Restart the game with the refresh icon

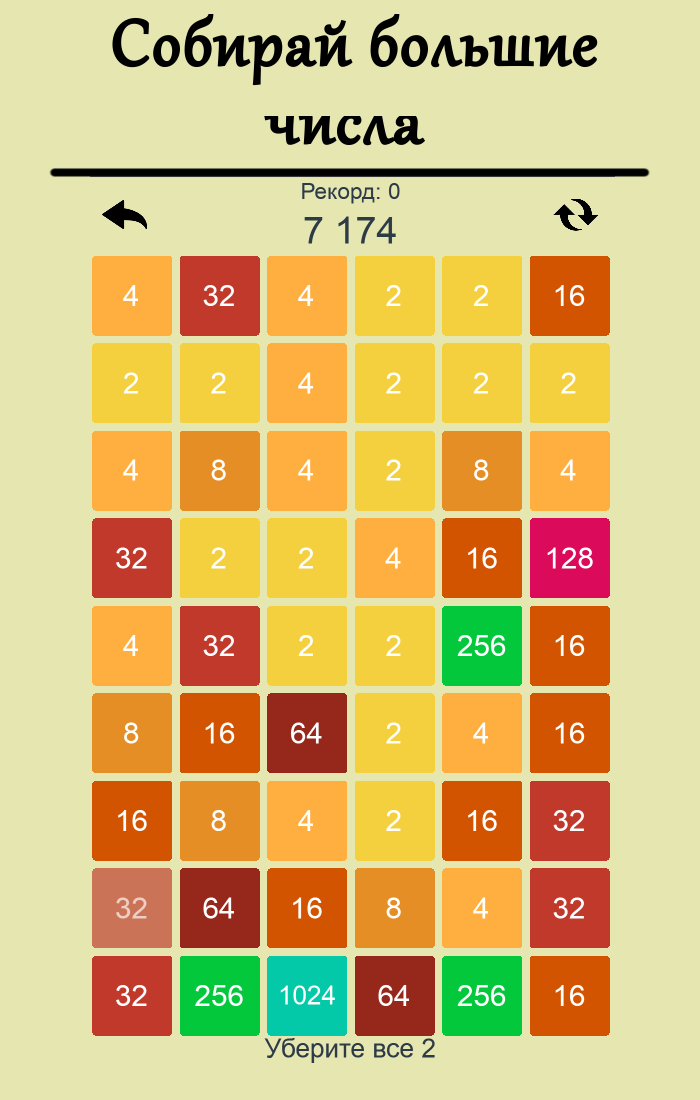click(576, 214)
